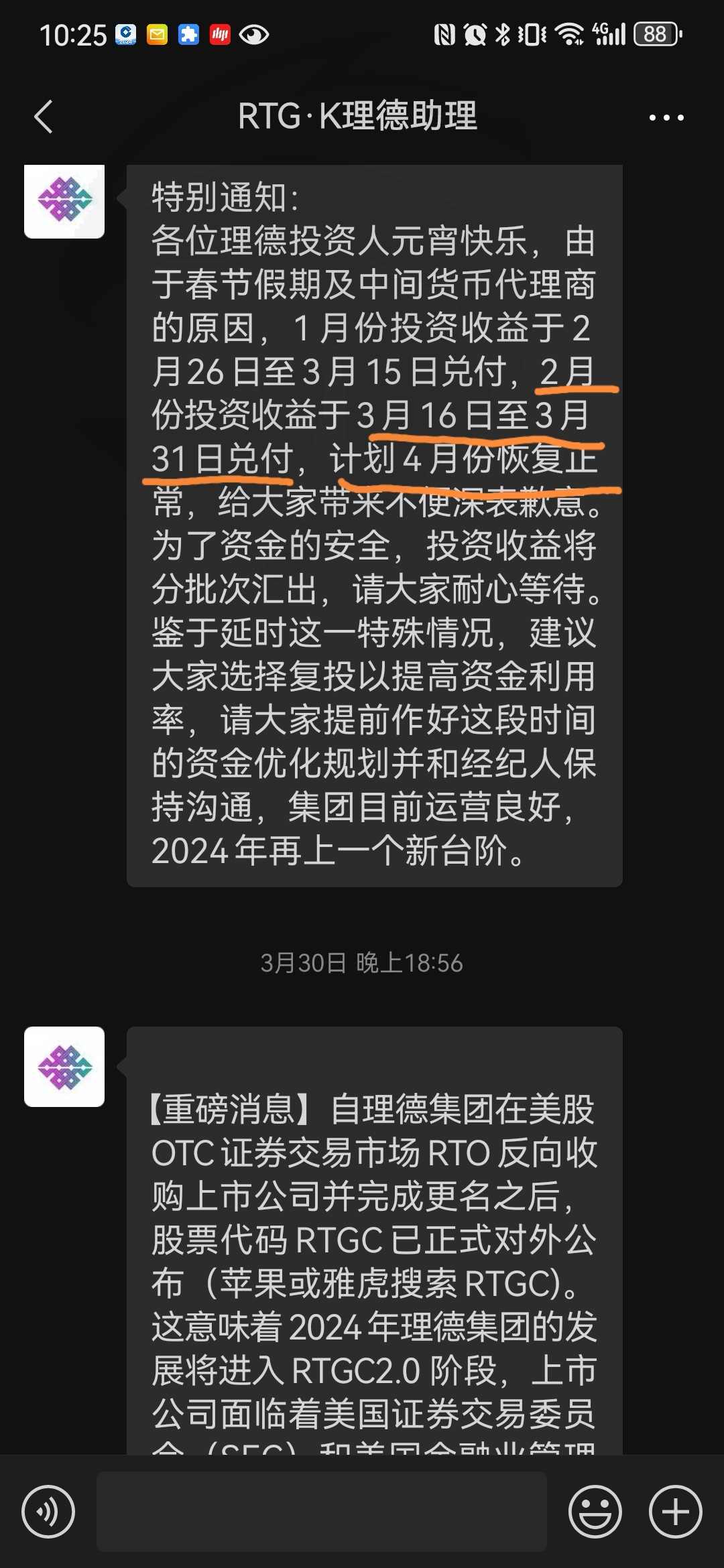Viewport: 724px width, 1568px height.
Task: Open the three-dot chat menu
Action: [x=666, y=117]
